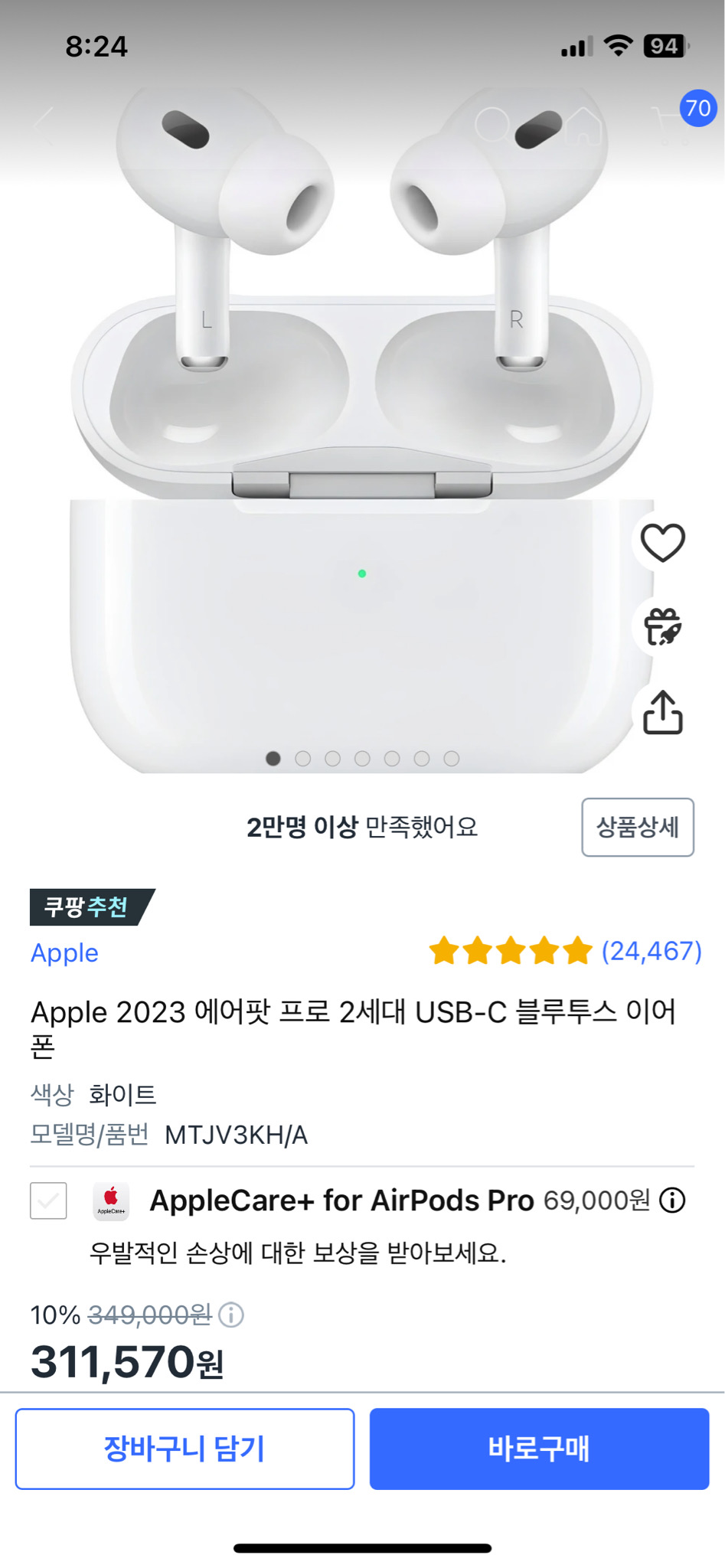This screenshot has height=1568, width=725.
Task: Check the AppleCare+ for AirPods Pro checkbox
Action: (x=48, y=1201)
